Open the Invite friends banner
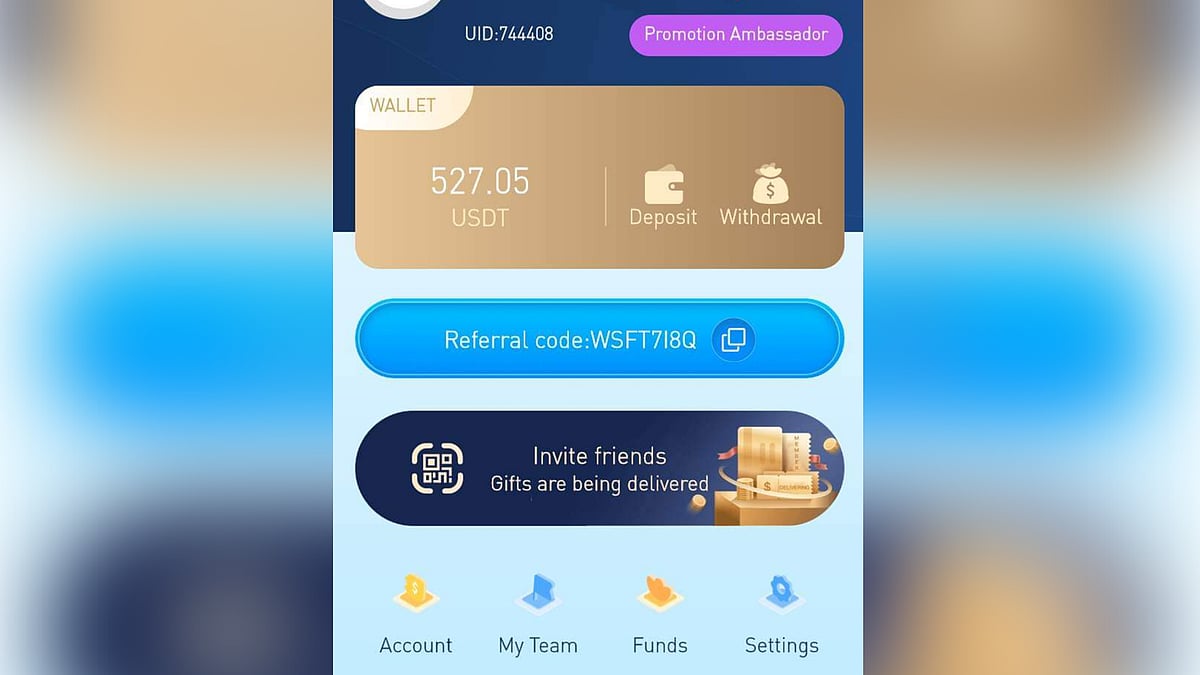 (x=598, y=468)
